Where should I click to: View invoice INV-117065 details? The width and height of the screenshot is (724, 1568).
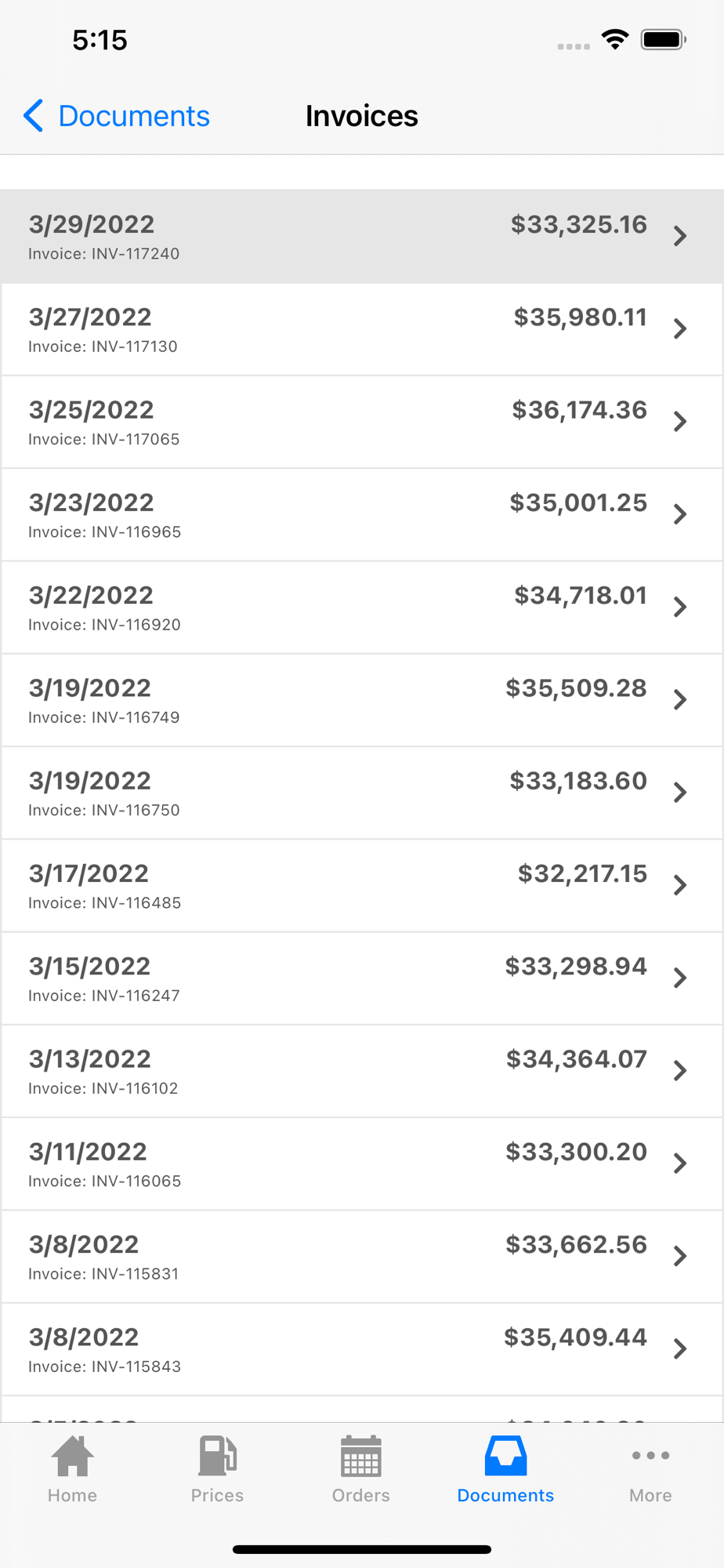[x=362, y=422]
